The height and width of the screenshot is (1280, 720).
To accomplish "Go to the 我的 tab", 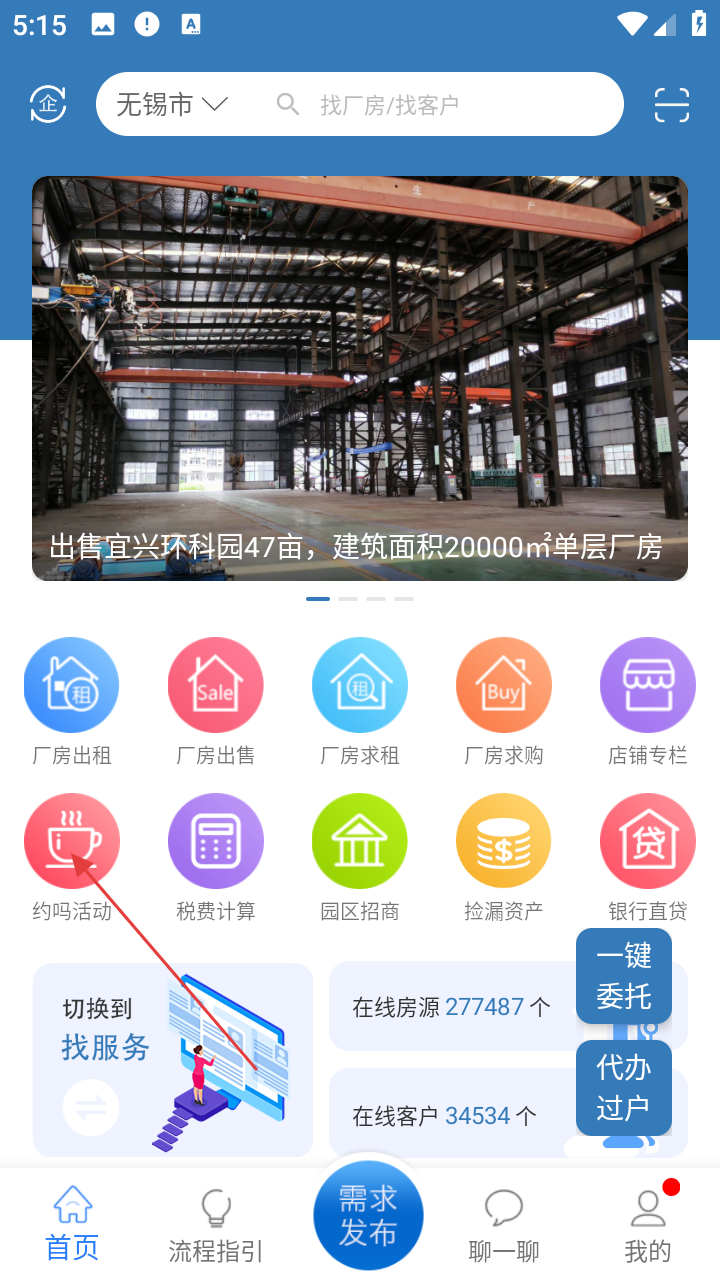I will 648,1225.
